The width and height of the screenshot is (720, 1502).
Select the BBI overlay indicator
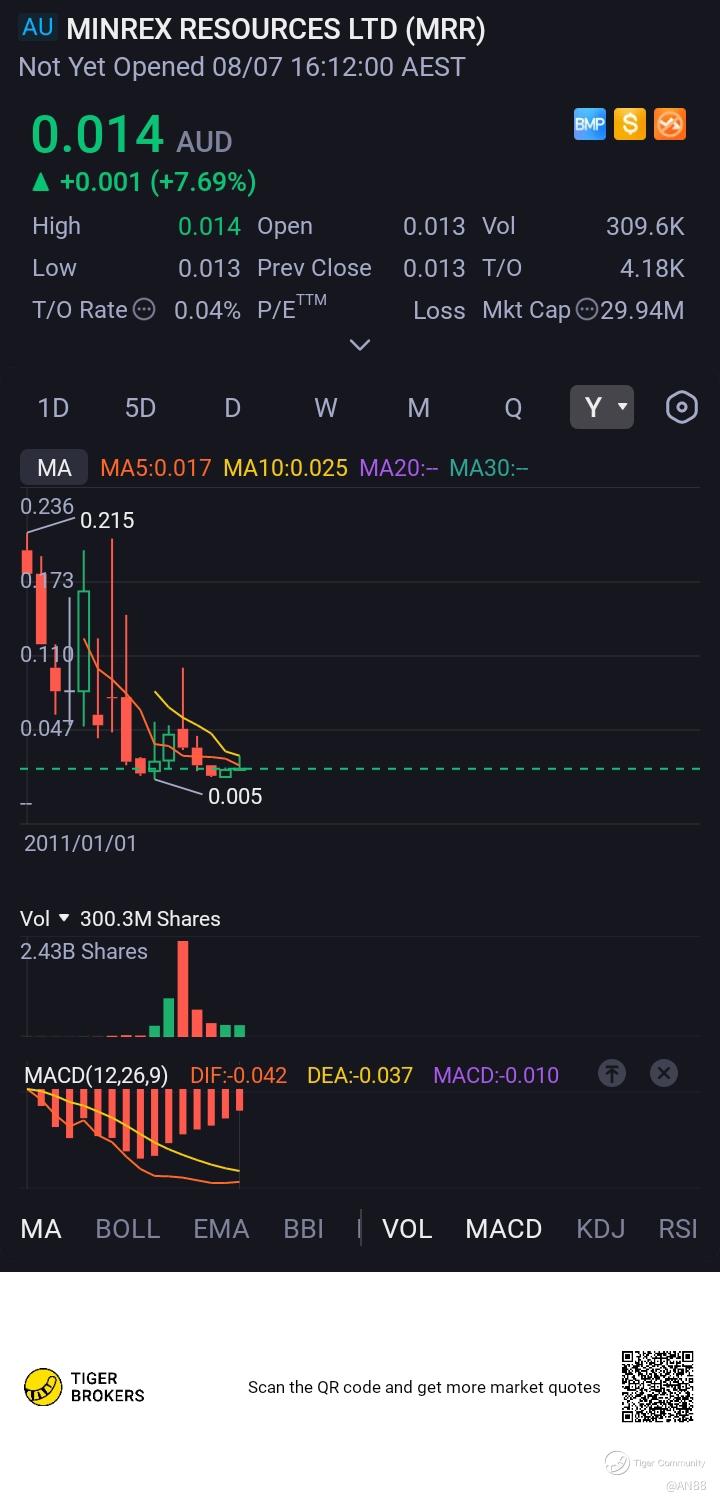[303, 1229]
